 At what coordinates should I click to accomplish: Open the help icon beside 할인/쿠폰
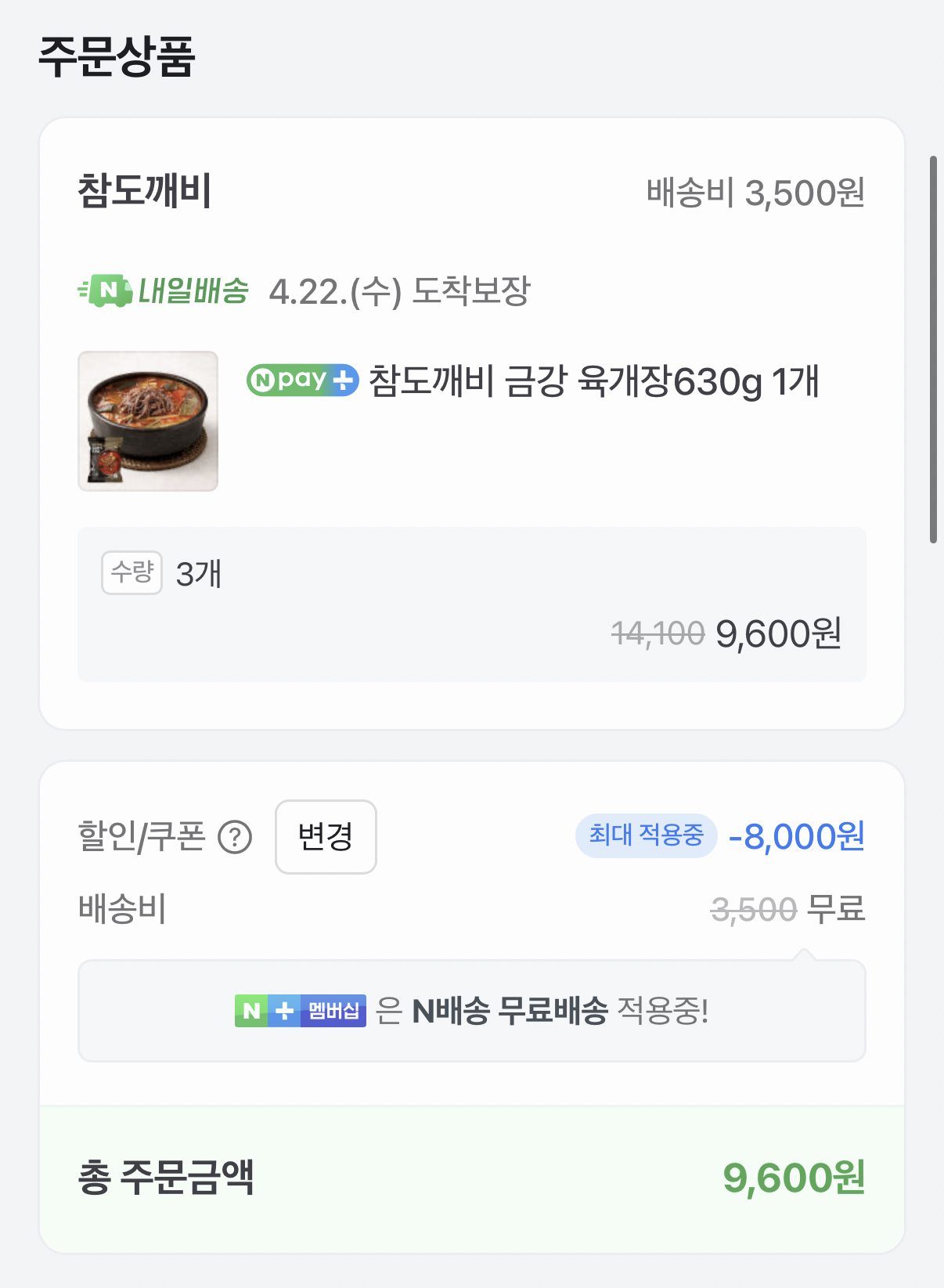pyautogui.click(x=233, y=838)
